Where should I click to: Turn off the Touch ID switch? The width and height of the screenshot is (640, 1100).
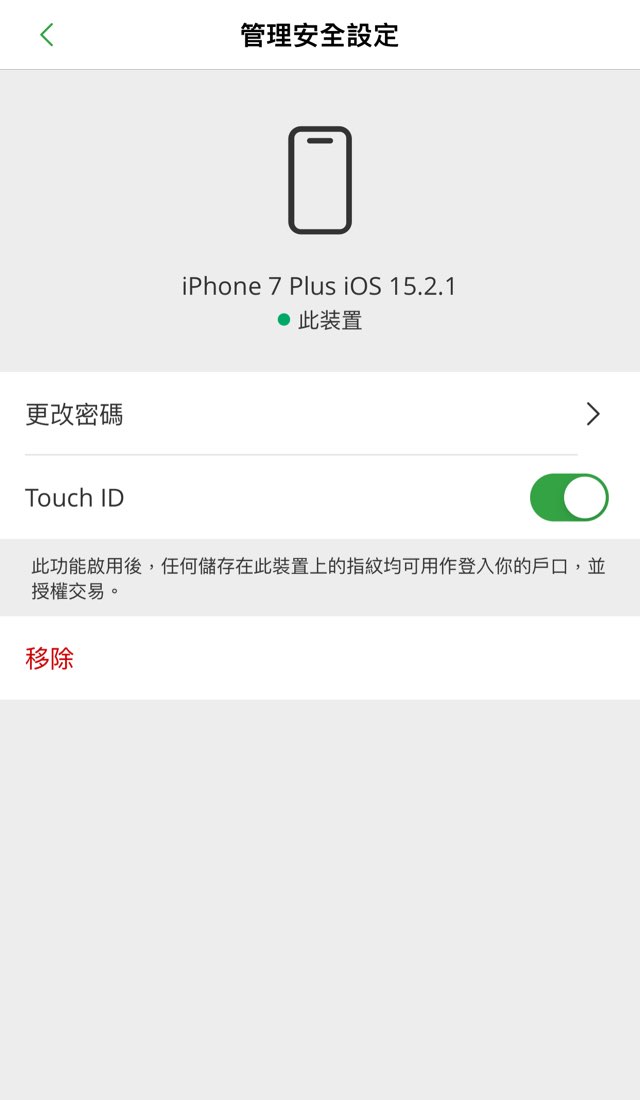(x=568, y=497)
